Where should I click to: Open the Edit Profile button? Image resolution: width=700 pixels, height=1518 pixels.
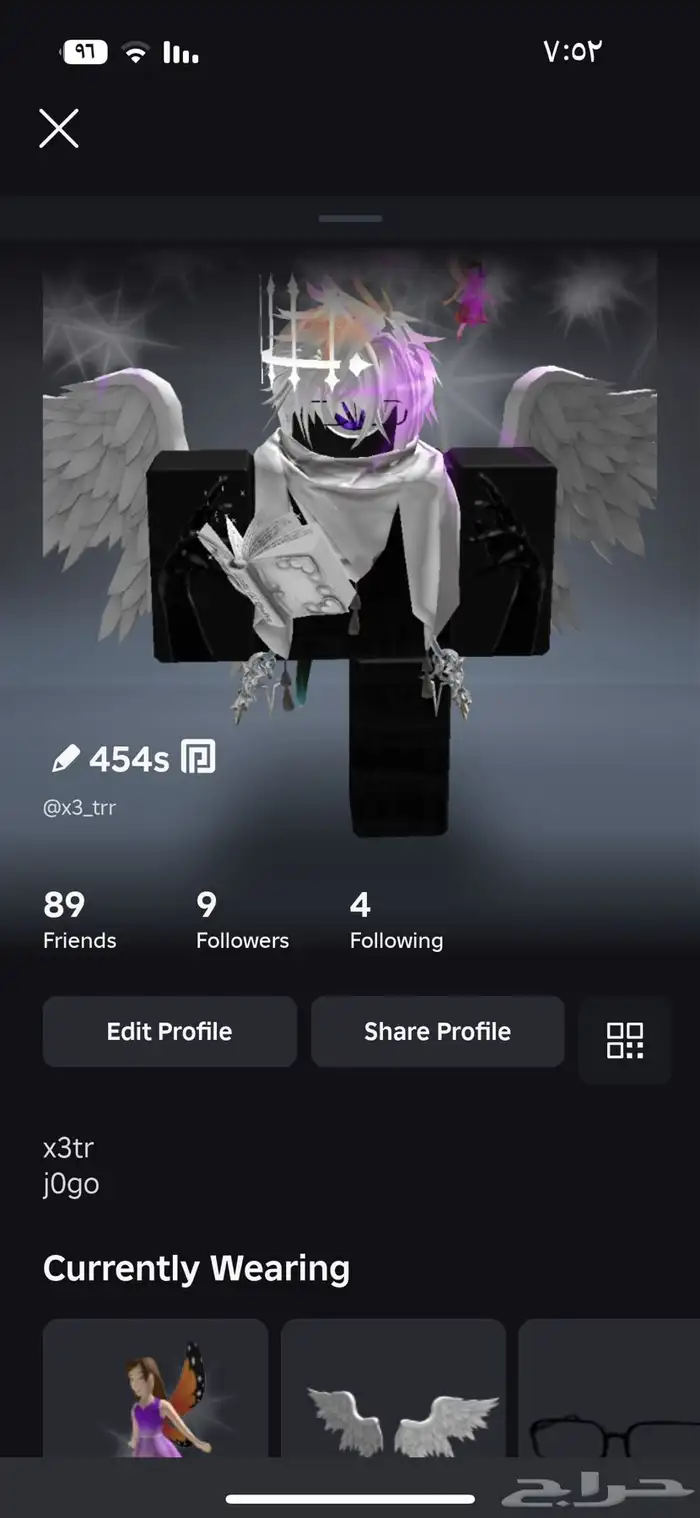(x=169, y=1031)
